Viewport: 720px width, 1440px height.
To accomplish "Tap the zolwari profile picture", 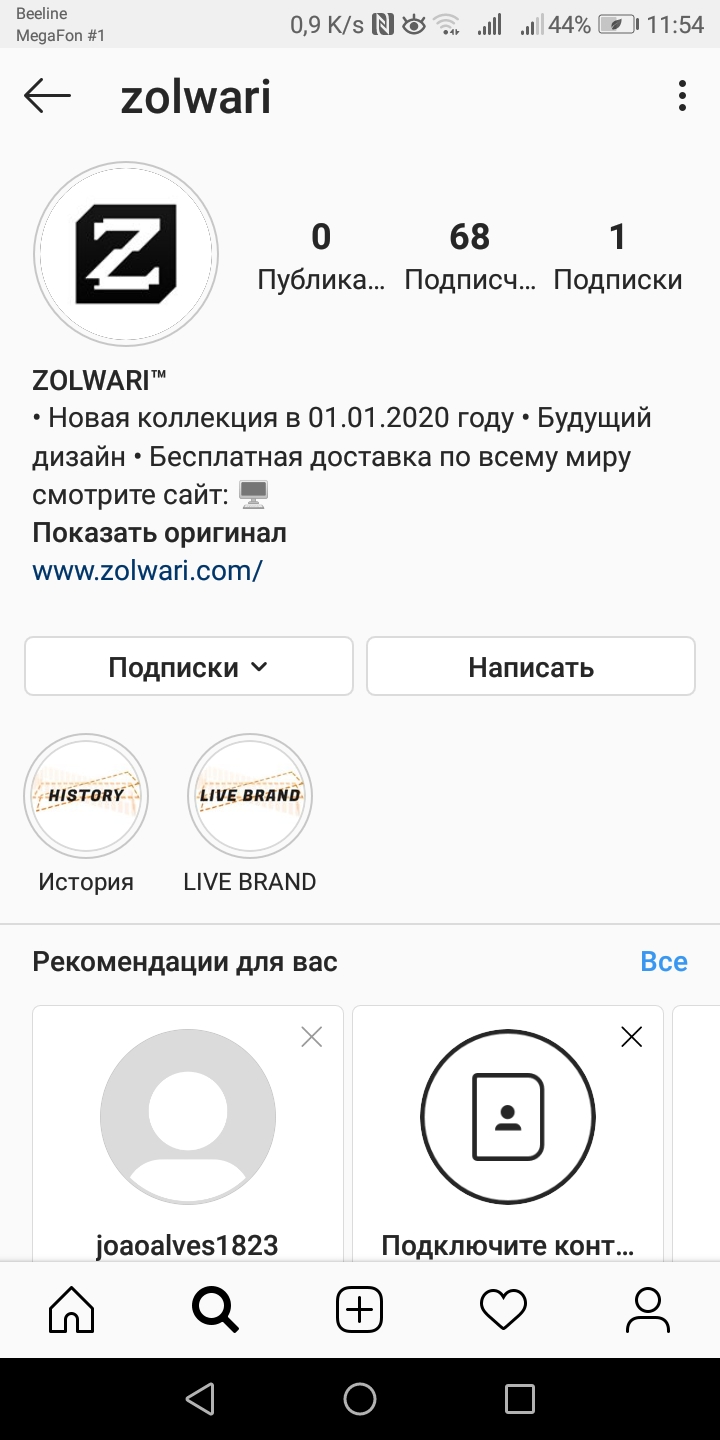I will tap(126, 253).
